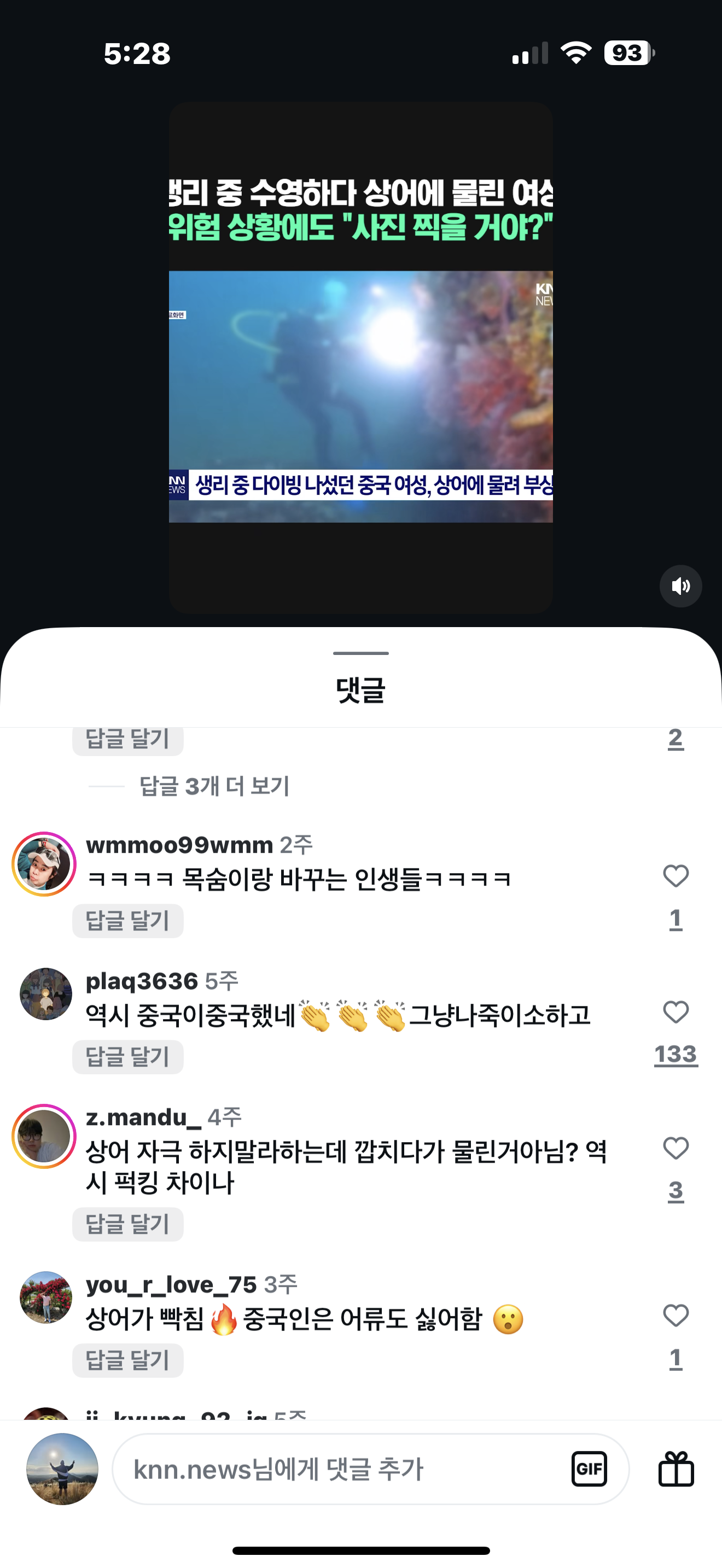
Task: Reply to wmmoo99wmm's comment
Action: 127,920
